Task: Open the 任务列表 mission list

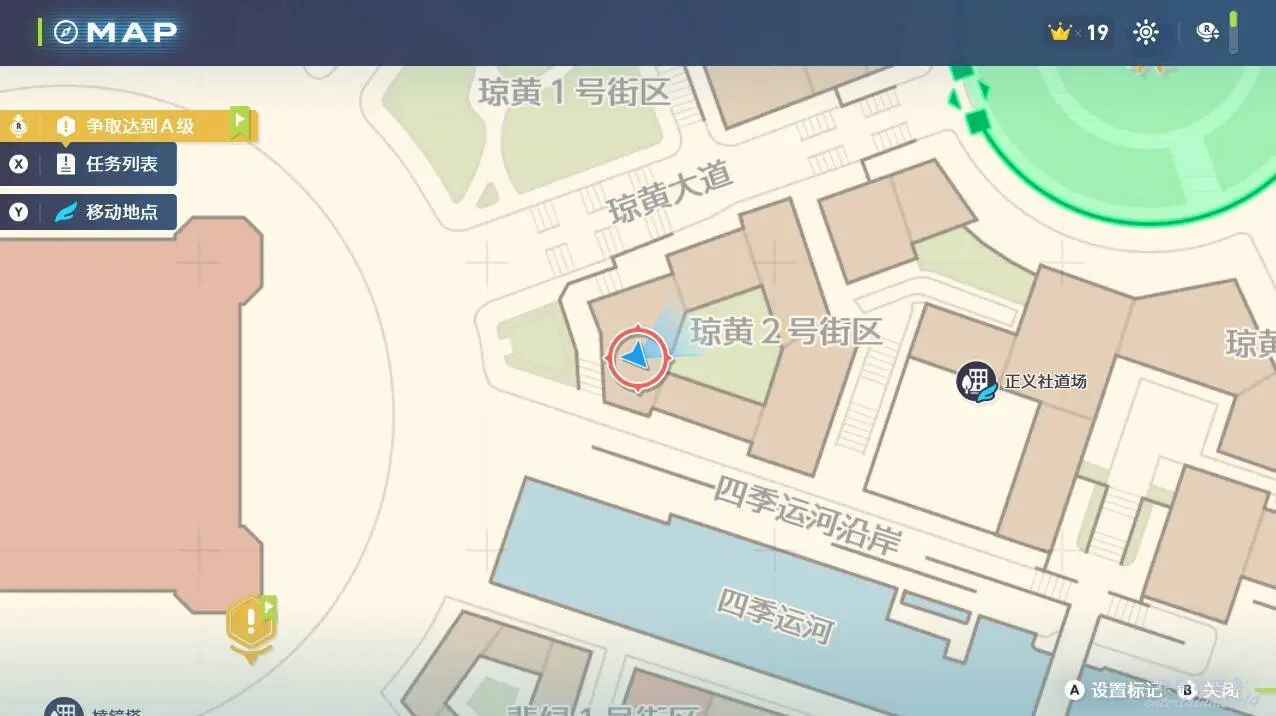Action: pyautogui.click(x=100, y=164)
